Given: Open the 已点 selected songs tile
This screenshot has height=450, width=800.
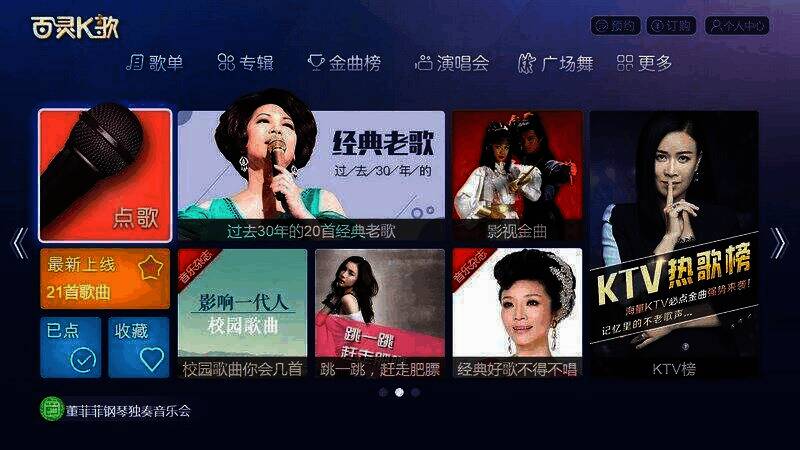Looking at the screenshot, I should pos(70,346).
